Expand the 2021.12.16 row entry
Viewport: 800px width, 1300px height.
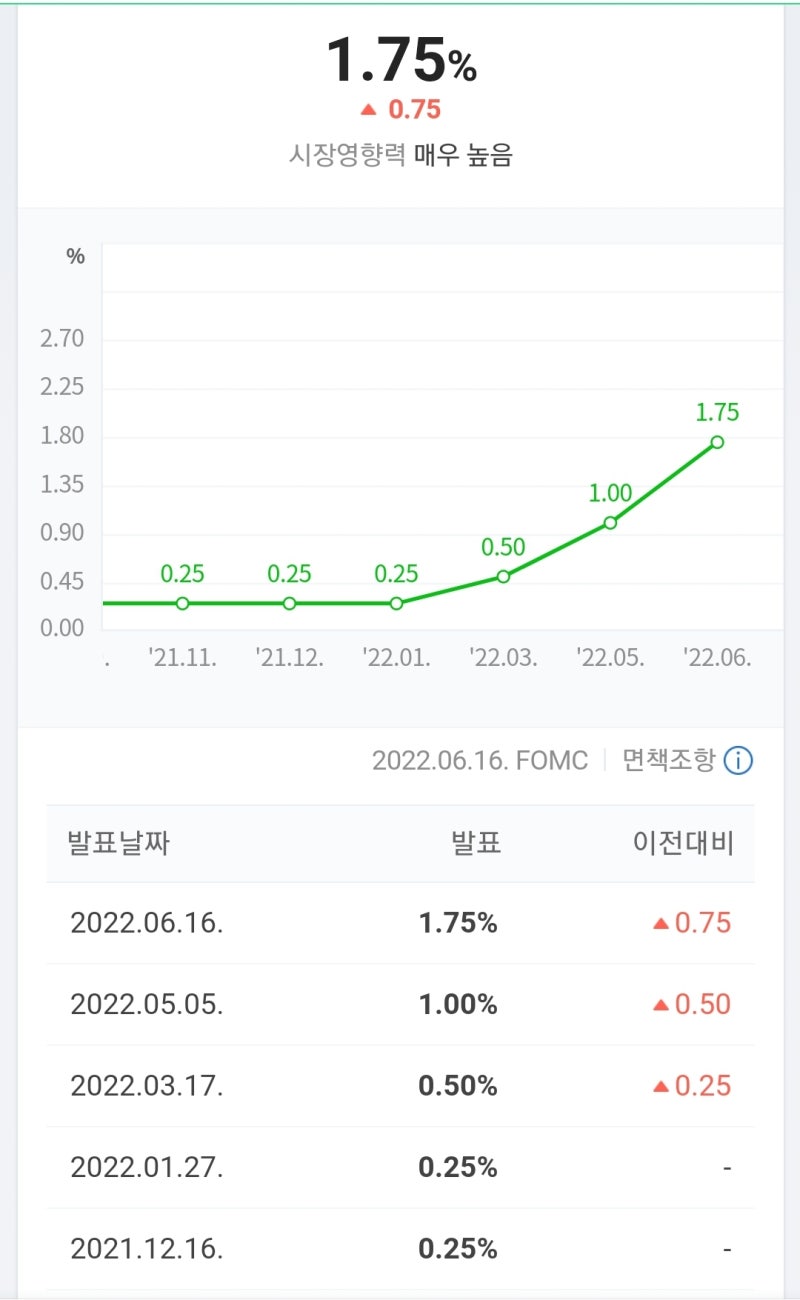(400, 1248)
